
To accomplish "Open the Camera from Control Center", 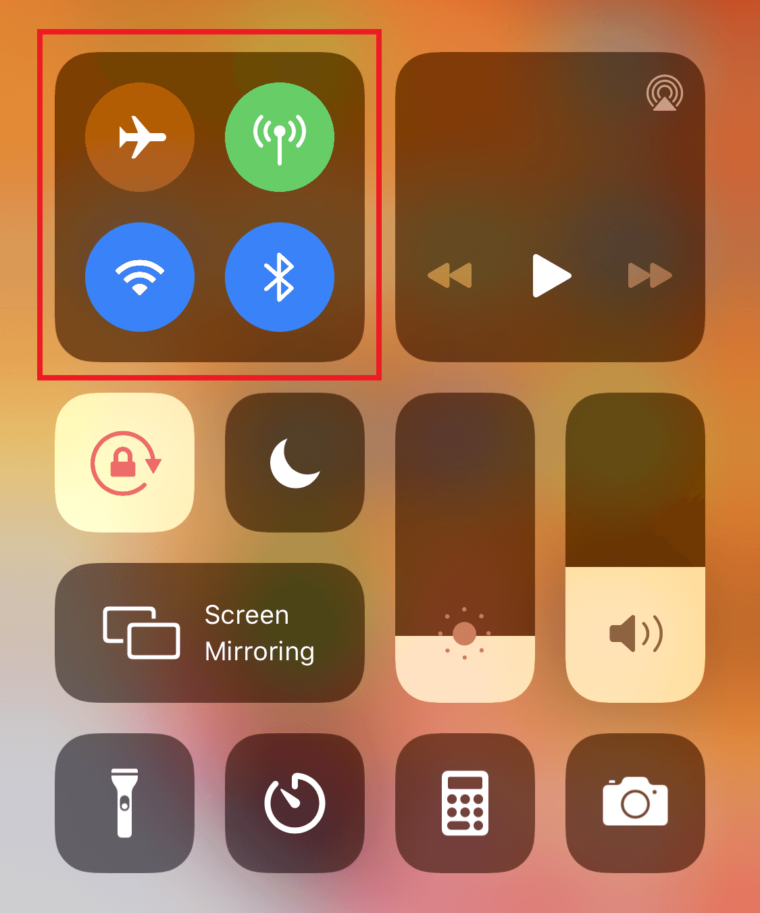I will point(635,803).
